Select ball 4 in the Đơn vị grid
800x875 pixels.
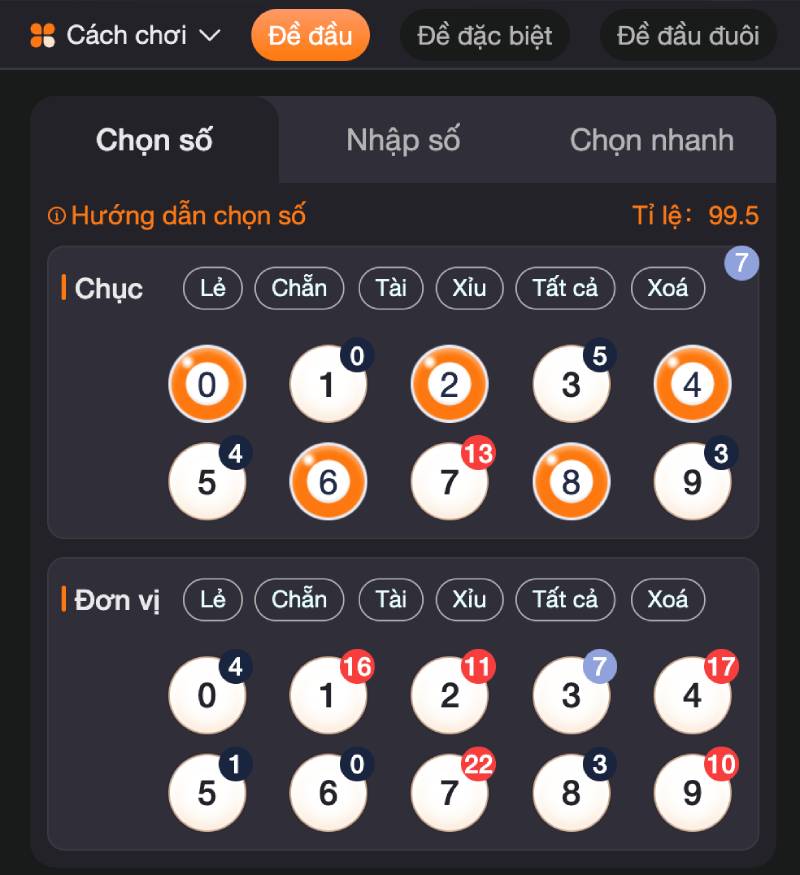(692, 696)
